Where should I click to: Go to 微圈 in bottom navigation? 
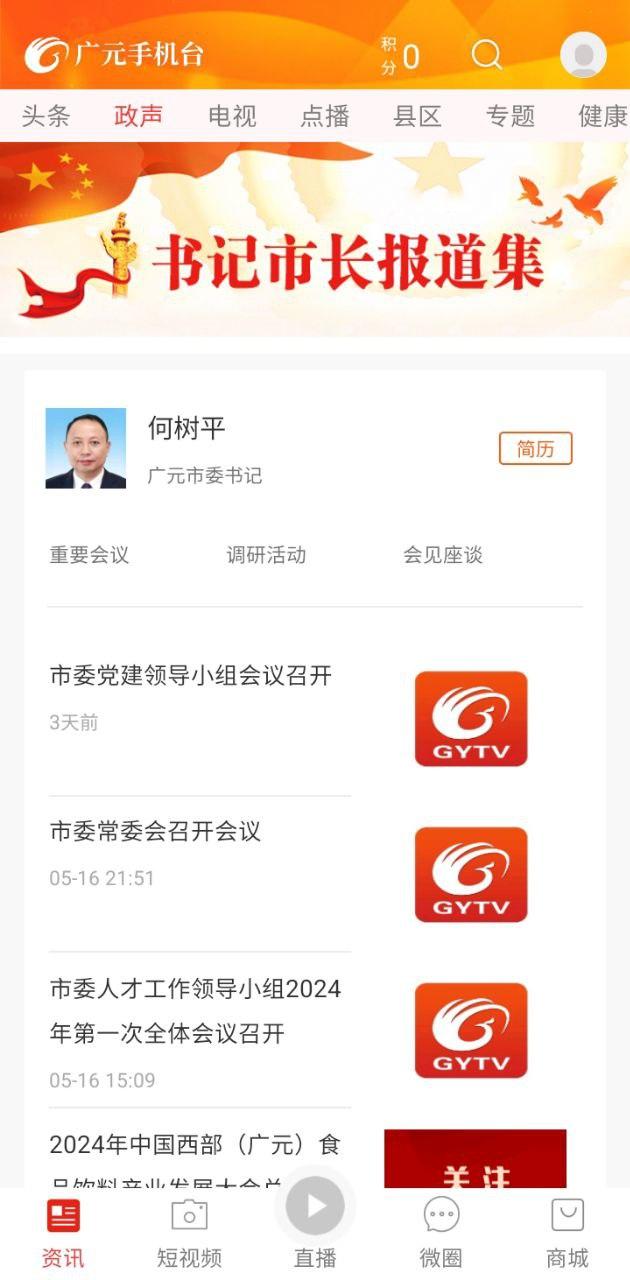pyautogui.click(x=441, y=1232)
